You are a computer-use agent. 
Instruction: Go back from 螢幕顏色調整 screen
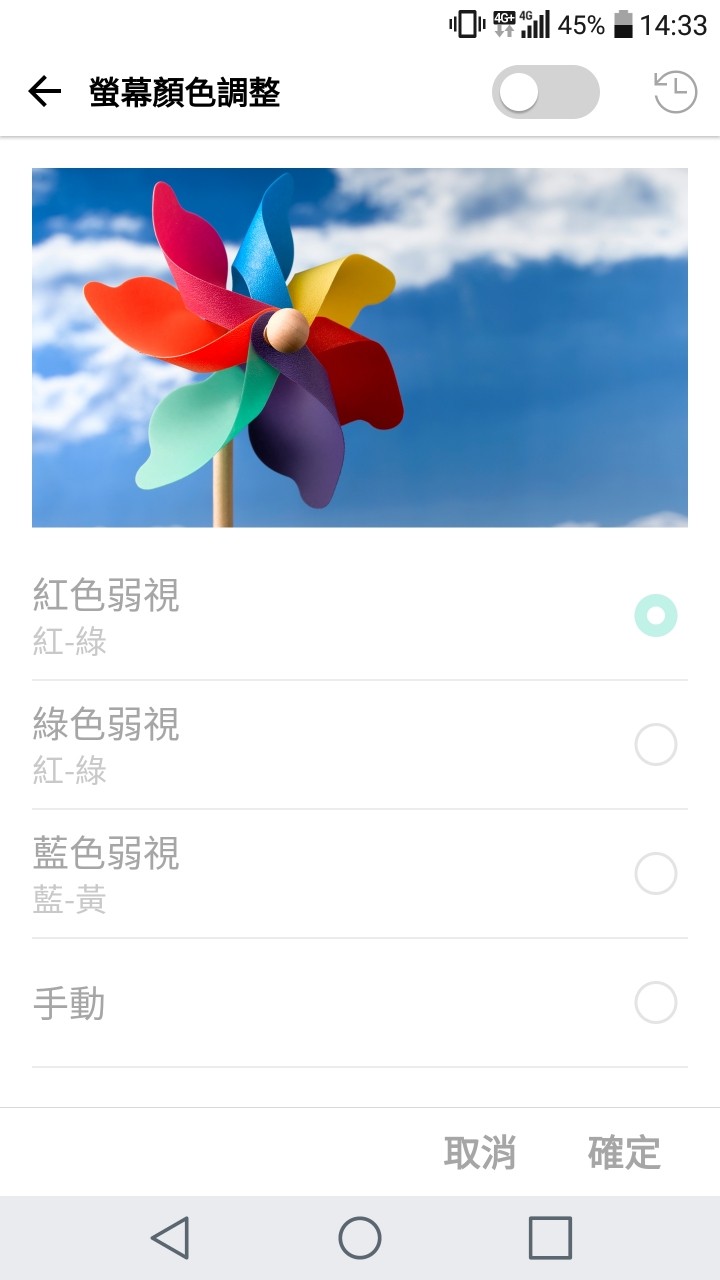click(45, 93)
